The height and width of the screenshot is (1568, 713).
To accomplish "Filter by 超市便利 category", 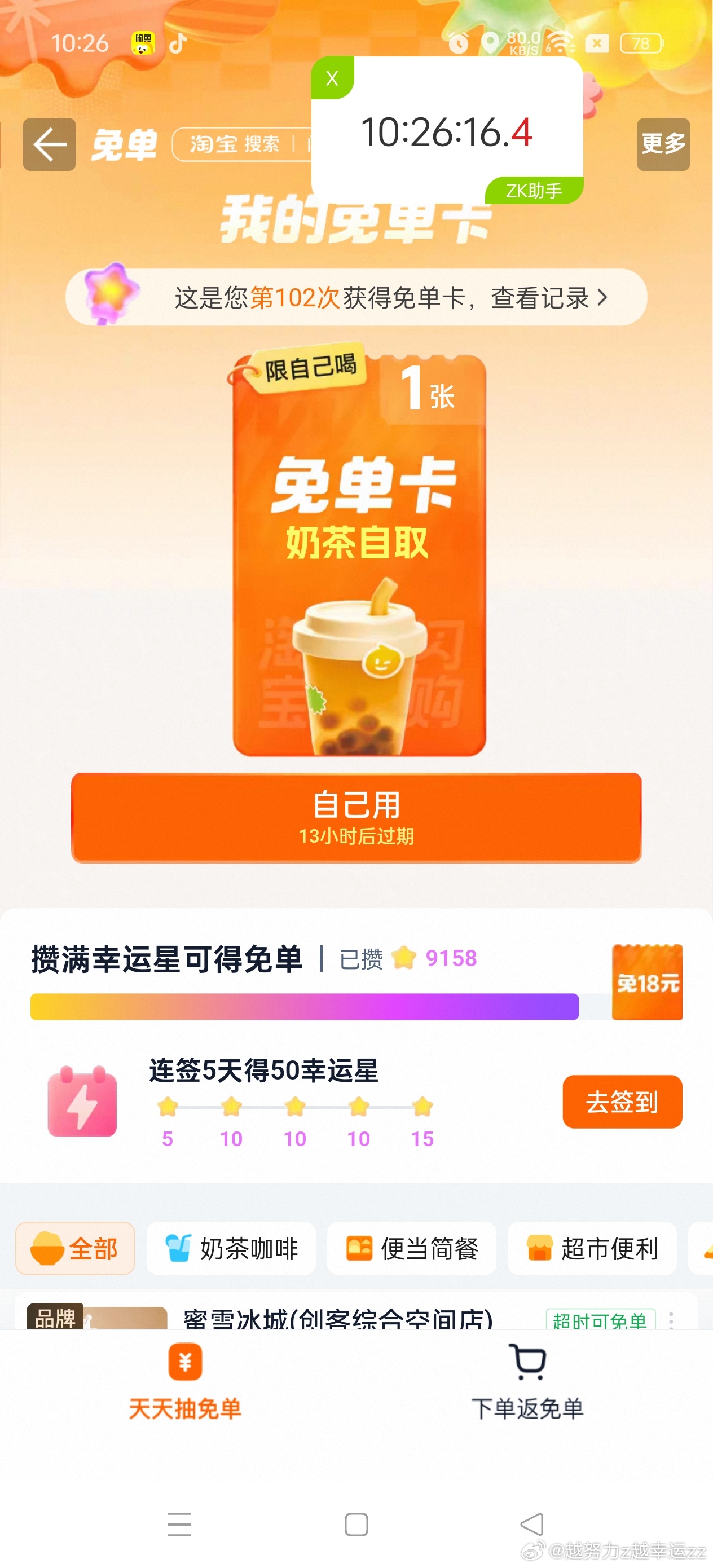I will click(x=592, y=1248).
